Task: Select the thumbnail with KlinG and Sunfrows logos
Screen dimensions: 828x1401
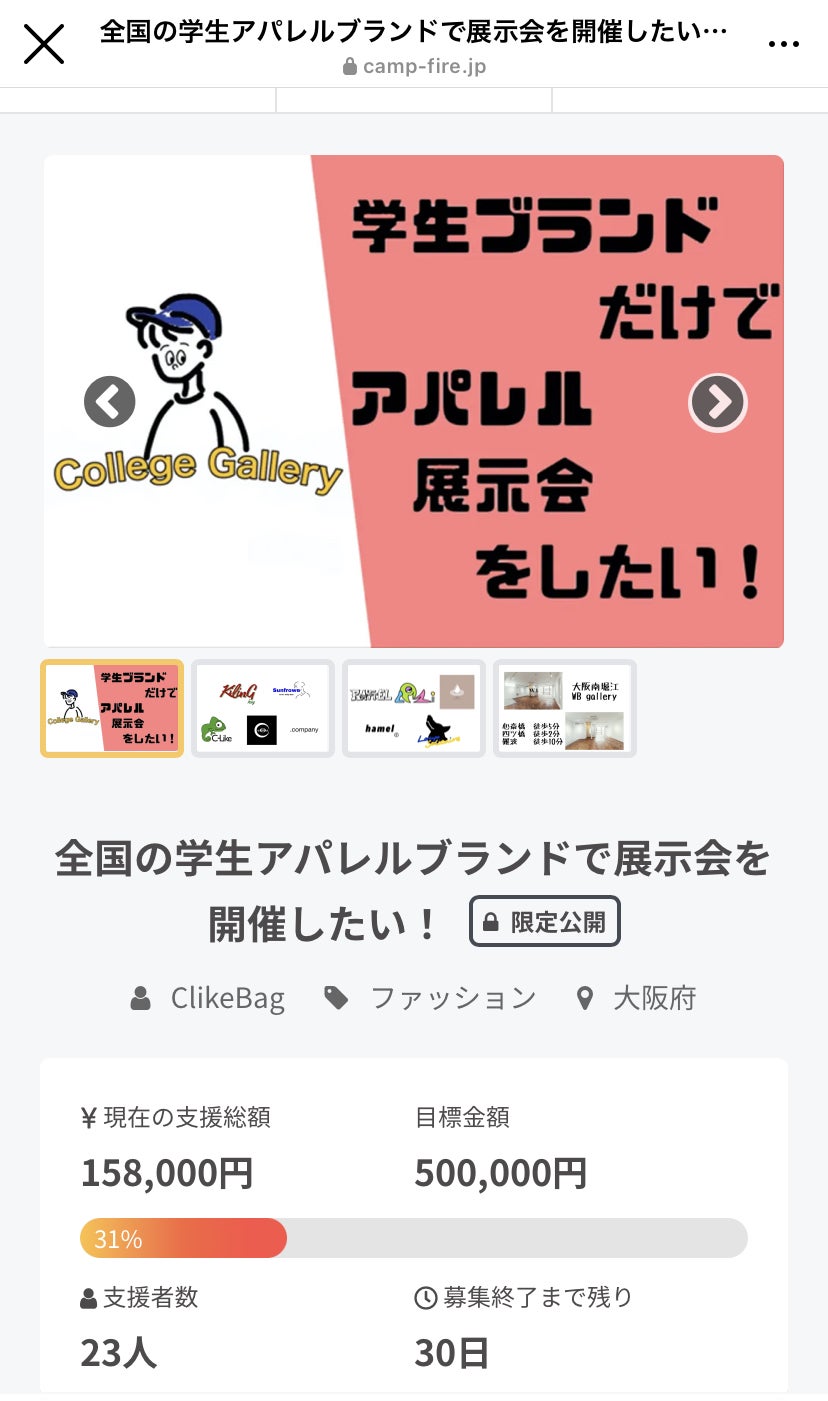Action: pyautogui.click(x=263, y=709)
